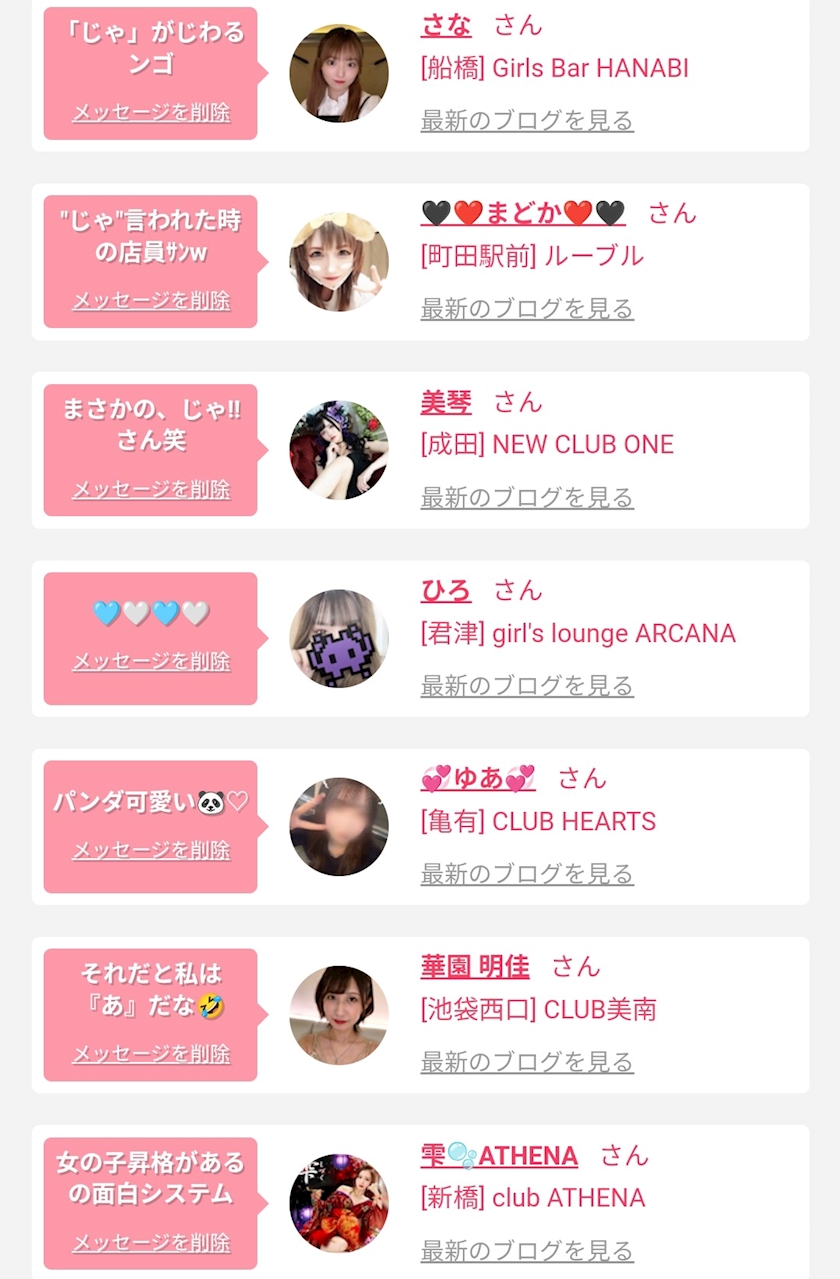View ゆあ's latest blog
This screenshot has width=840, height=1279.
click(x=527, y=874)
